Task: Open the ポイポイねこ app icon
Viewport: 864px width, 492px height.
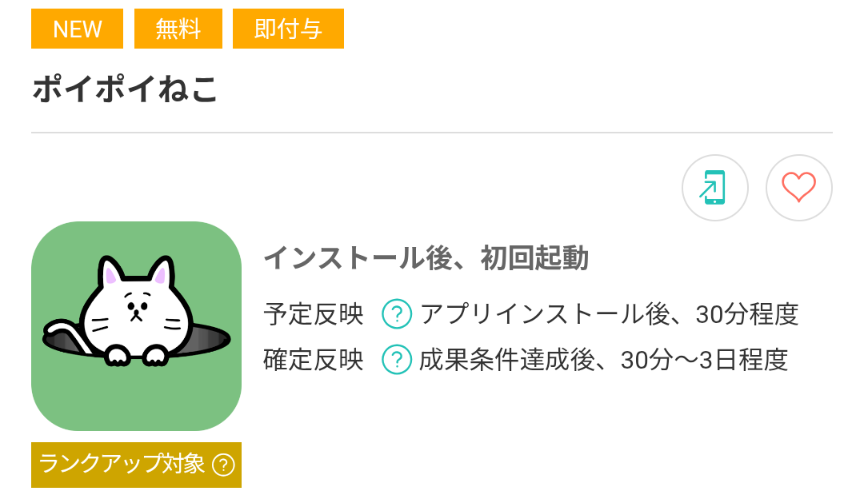Action: (x=136, y=326)
